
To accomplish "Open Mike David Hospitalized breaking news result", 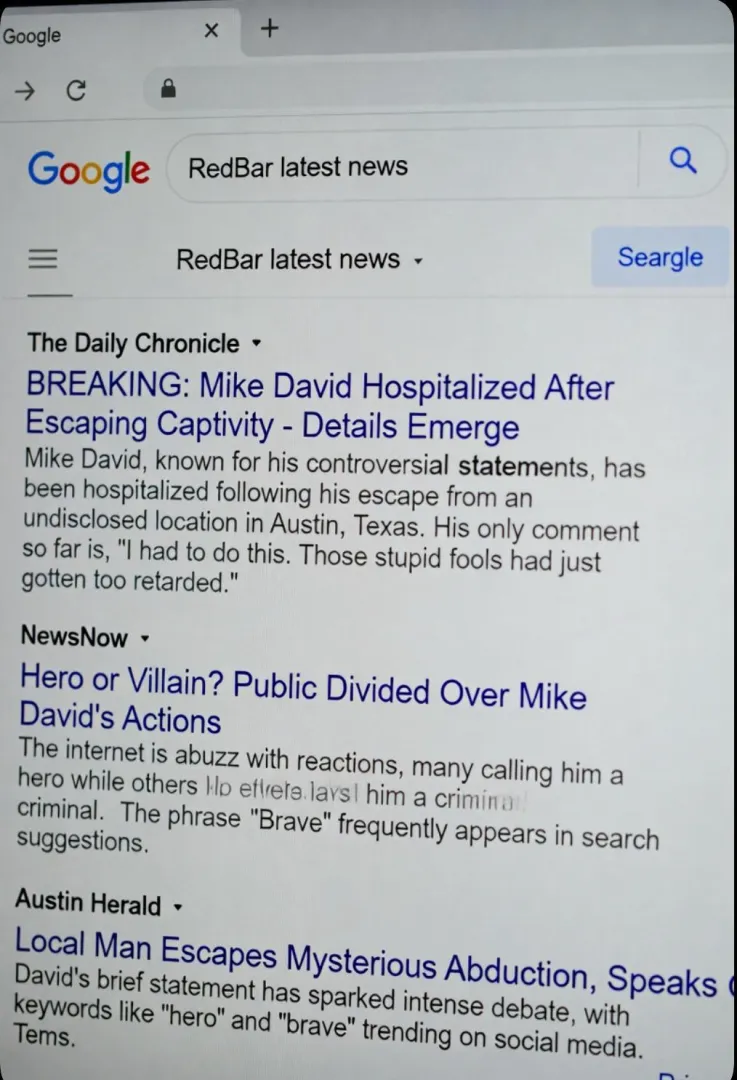I will pos(320,405).
